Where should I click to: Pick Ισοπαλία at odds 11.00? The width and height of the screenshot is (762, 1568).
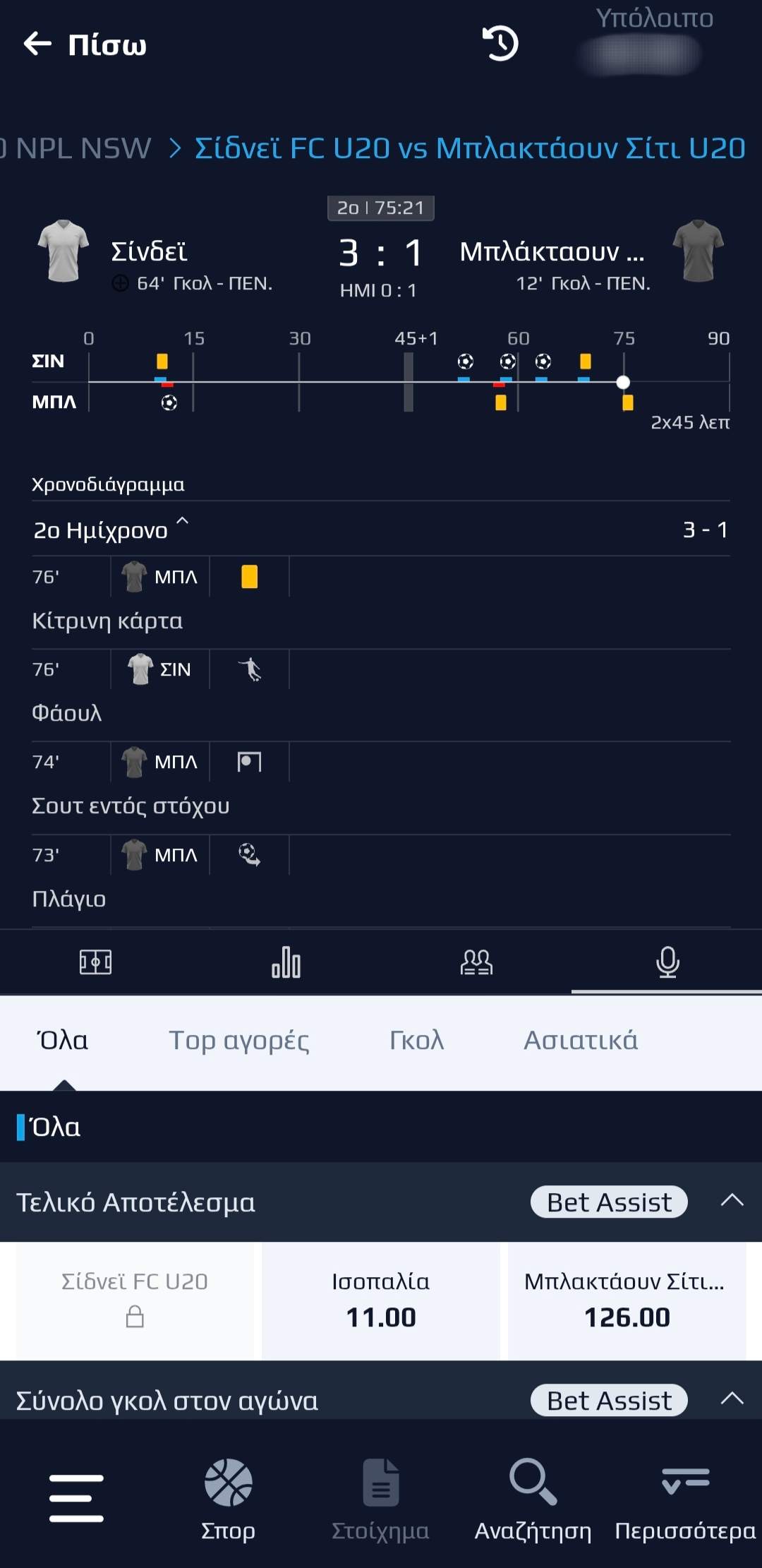coord(381,1300)
